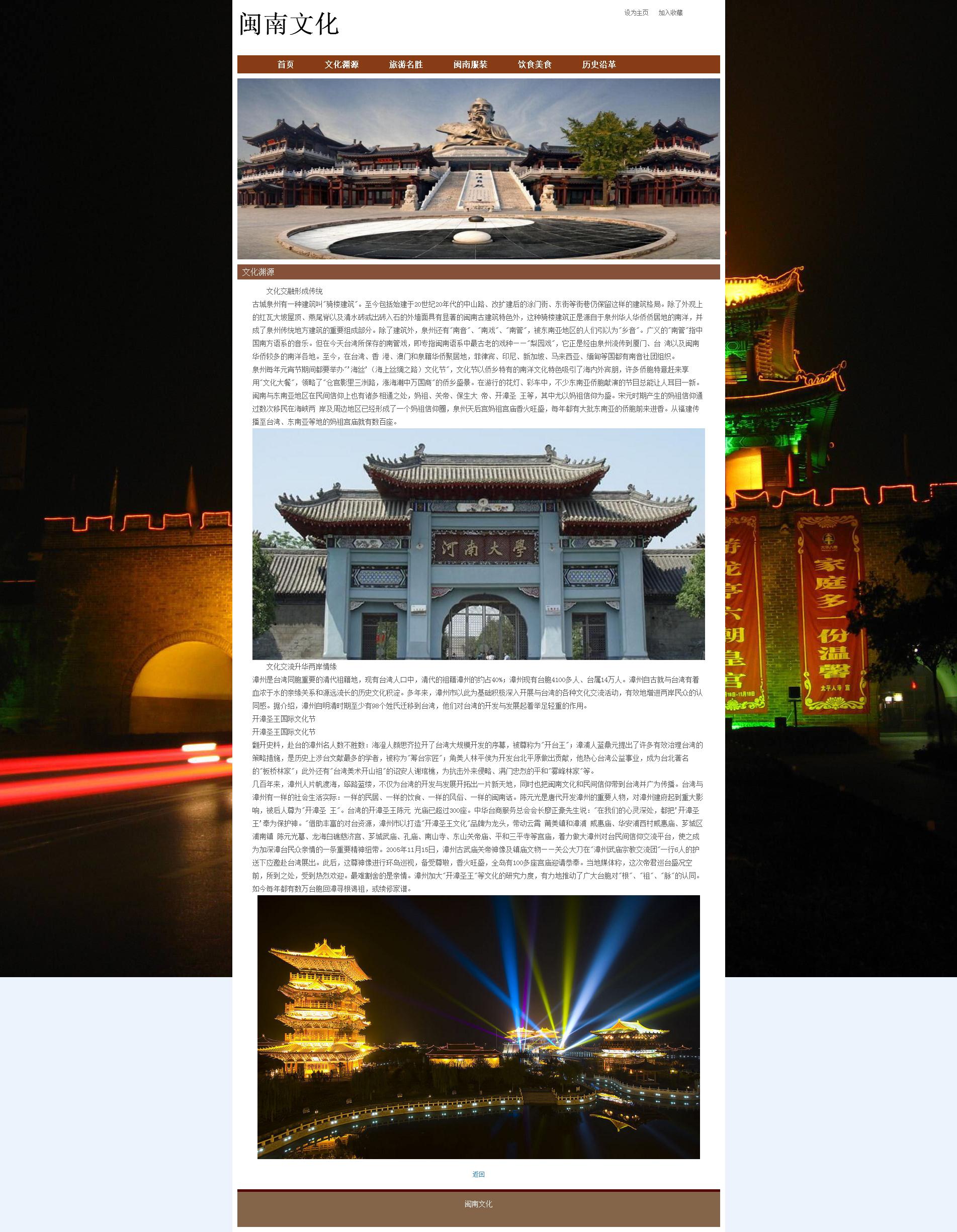Open the 饮食美食 page
957x1232 pixels.
pos(535,64)
